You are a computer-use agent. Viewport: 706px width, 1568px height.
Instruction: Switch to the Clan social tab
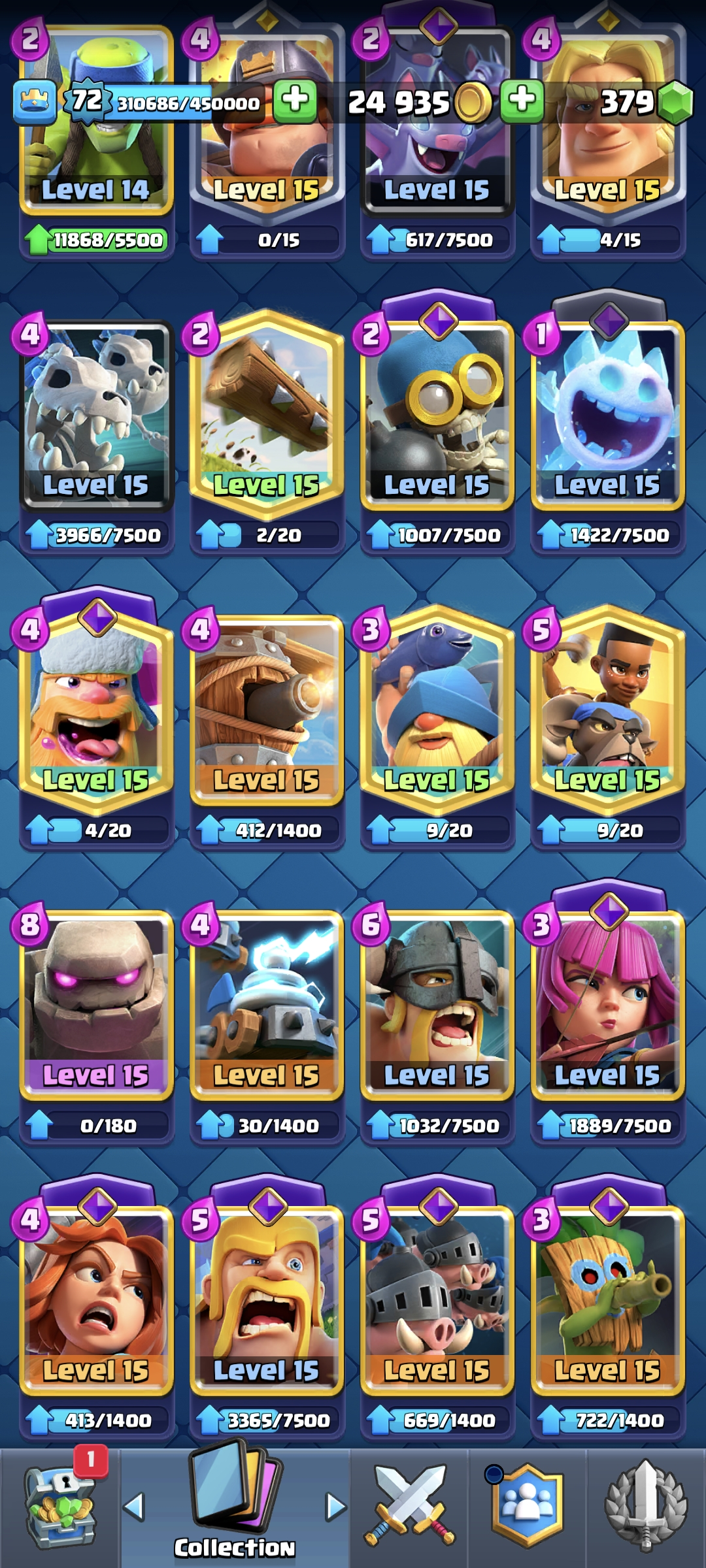point(527,1507)
